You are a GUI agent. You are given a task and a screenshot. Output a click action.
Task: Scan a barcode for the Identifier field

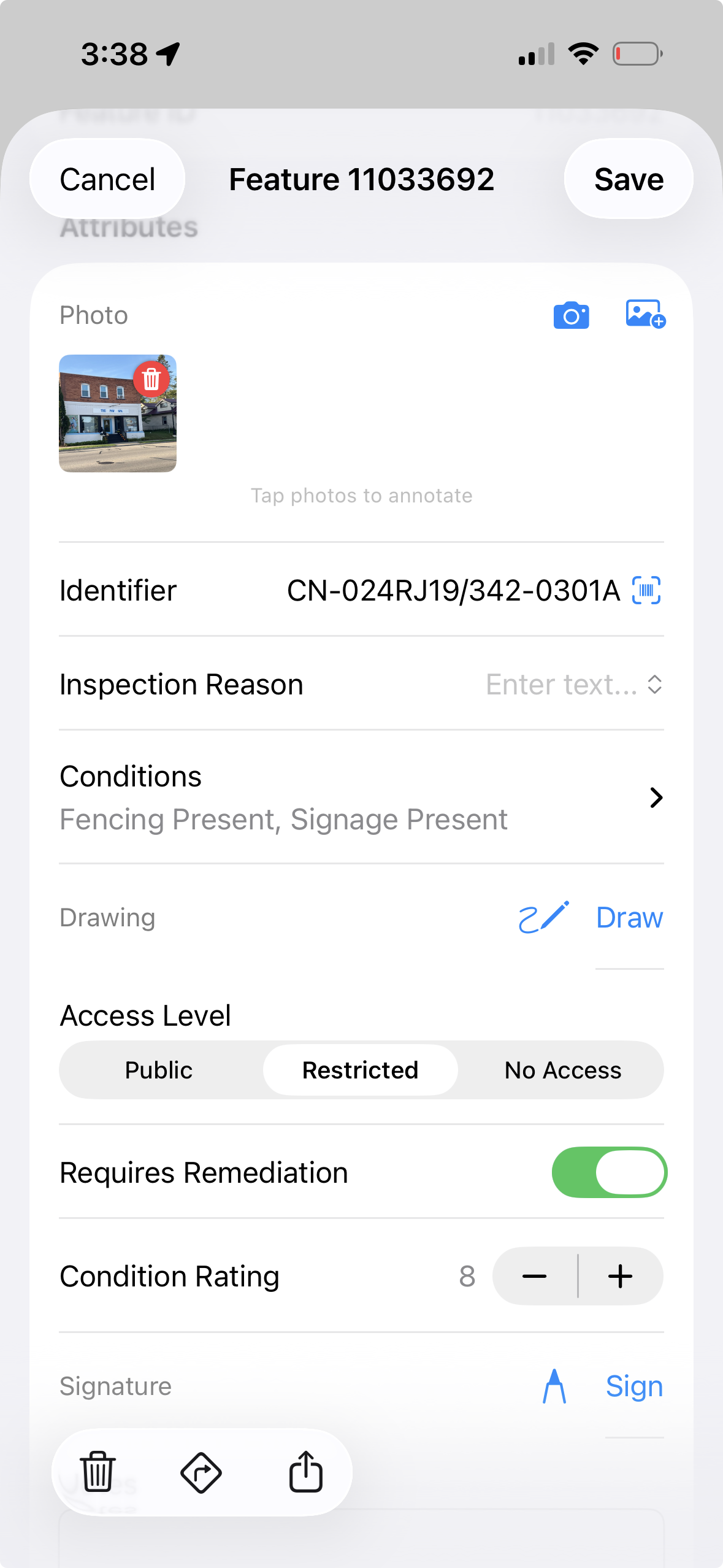point(648,591)
